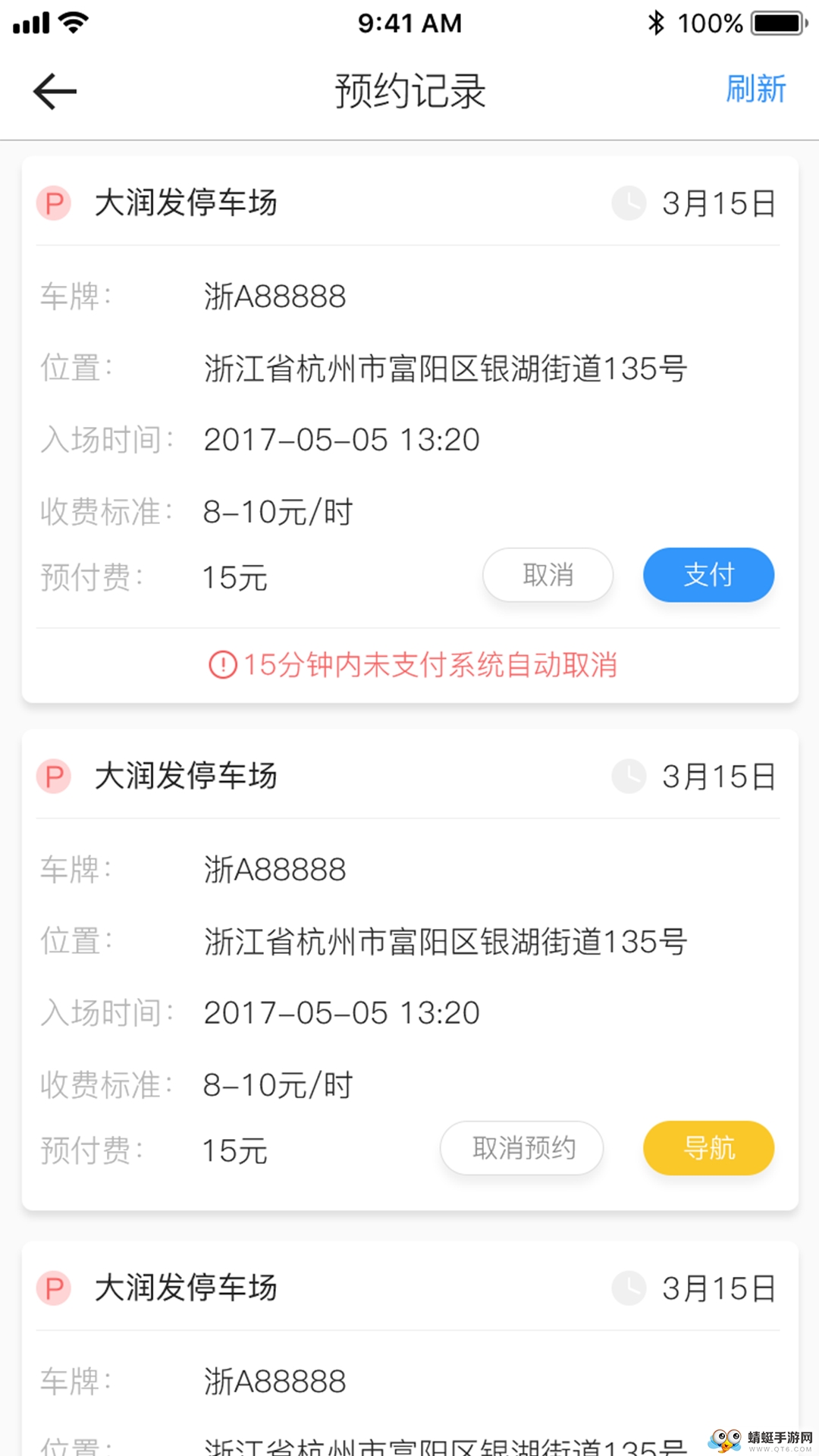The width and height of the screenshot is (819, 1456).
Task: Tap the 取消预约 button
Action: (522, 1148)
